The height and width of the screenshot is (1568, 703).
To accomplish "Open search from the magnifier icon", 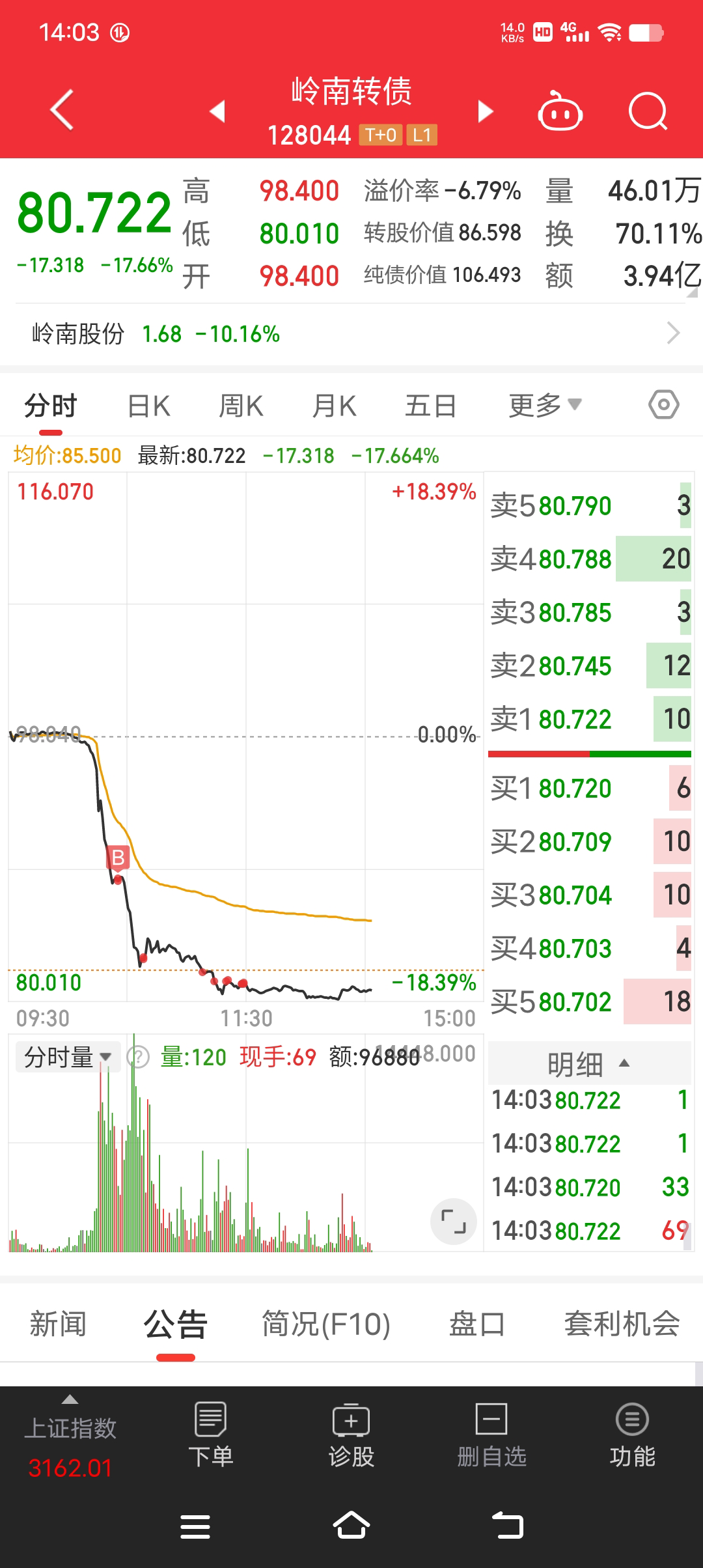I will click(x=648, y=112).
